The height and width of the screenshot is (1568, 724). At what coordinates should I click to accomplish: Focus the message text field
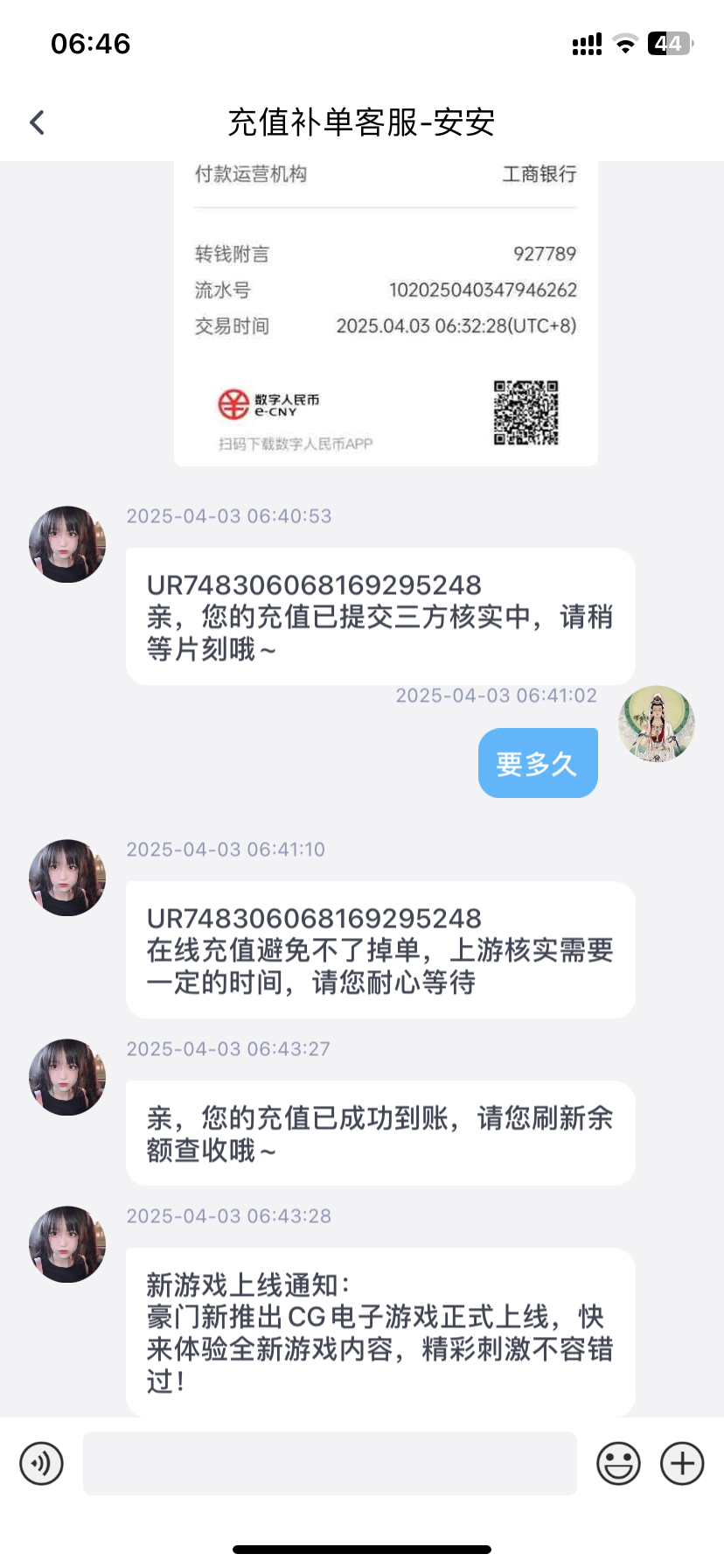click(330, 1463)
